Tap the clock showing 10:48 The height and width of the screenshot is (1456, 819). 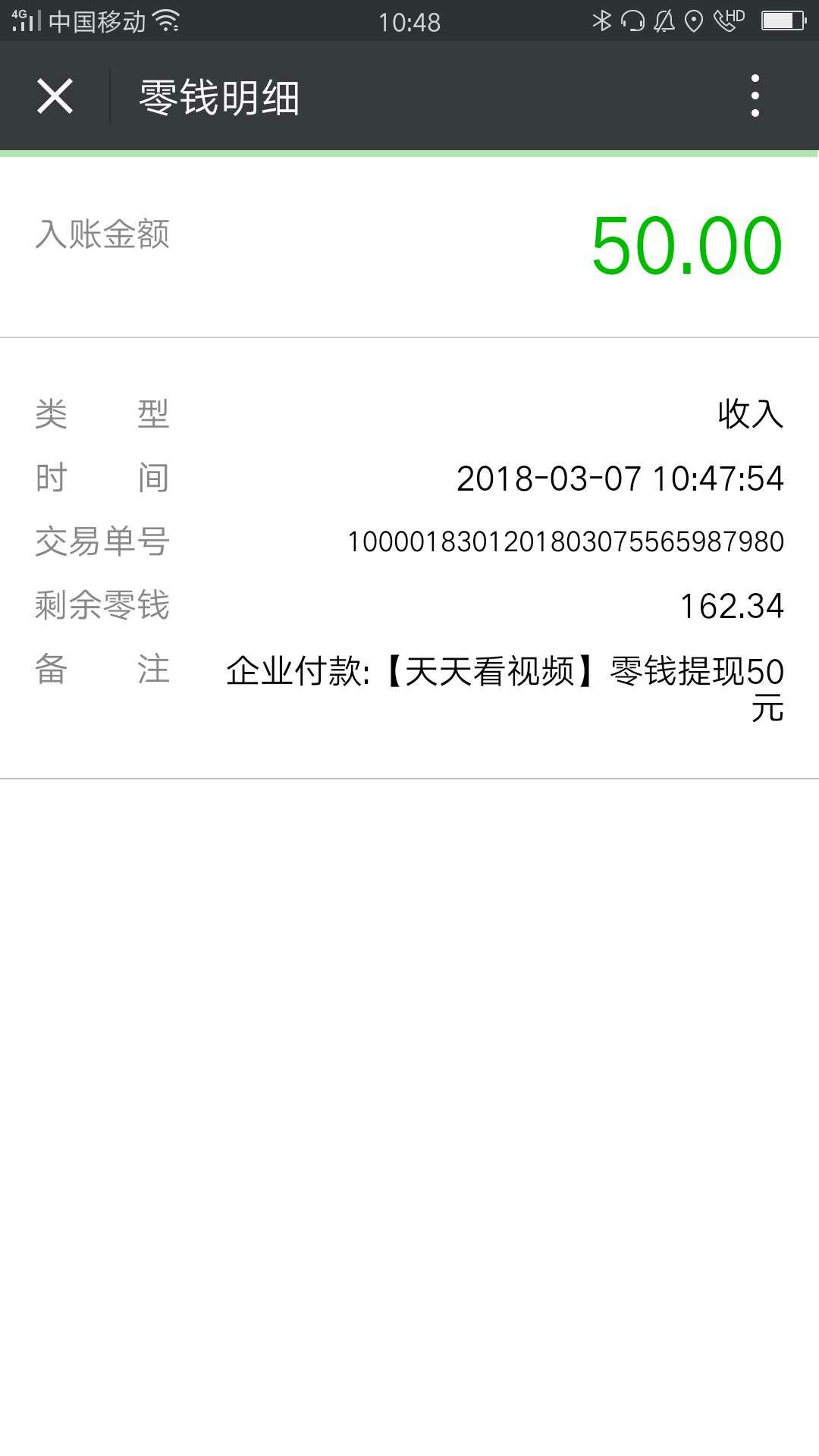point(409,21)
